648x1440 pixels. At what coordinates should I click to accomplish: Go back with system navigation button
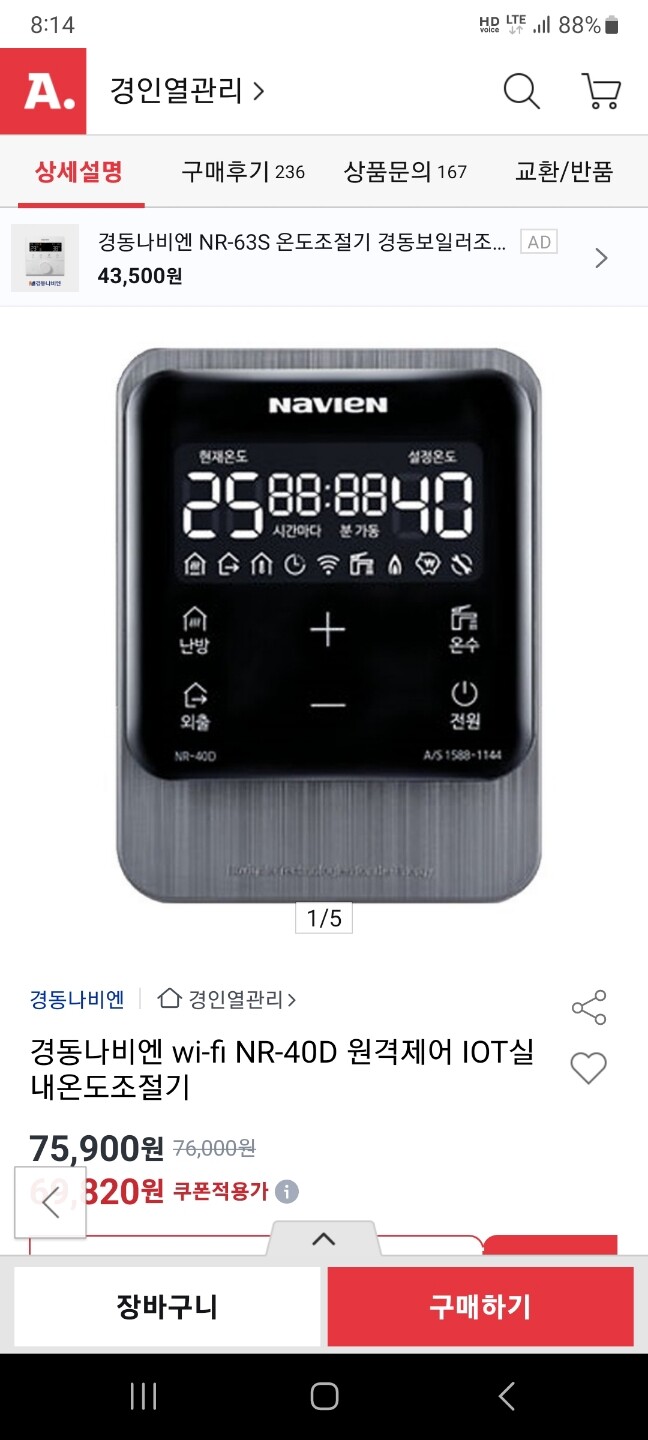[507, 1396]
